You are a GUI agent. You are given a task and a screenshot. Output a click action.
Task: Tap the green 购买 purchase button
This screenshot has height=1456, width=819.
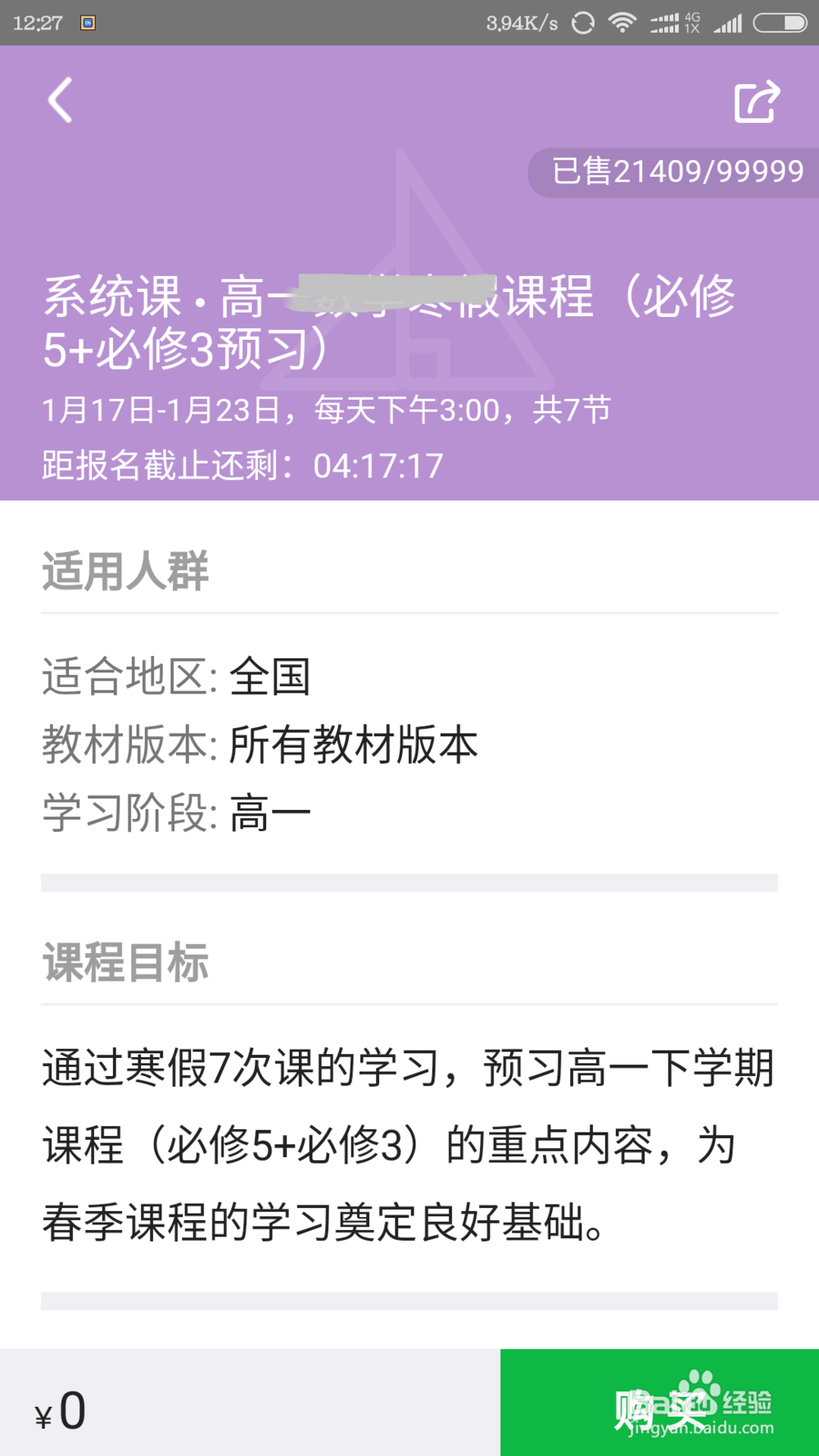[659, 1403]
